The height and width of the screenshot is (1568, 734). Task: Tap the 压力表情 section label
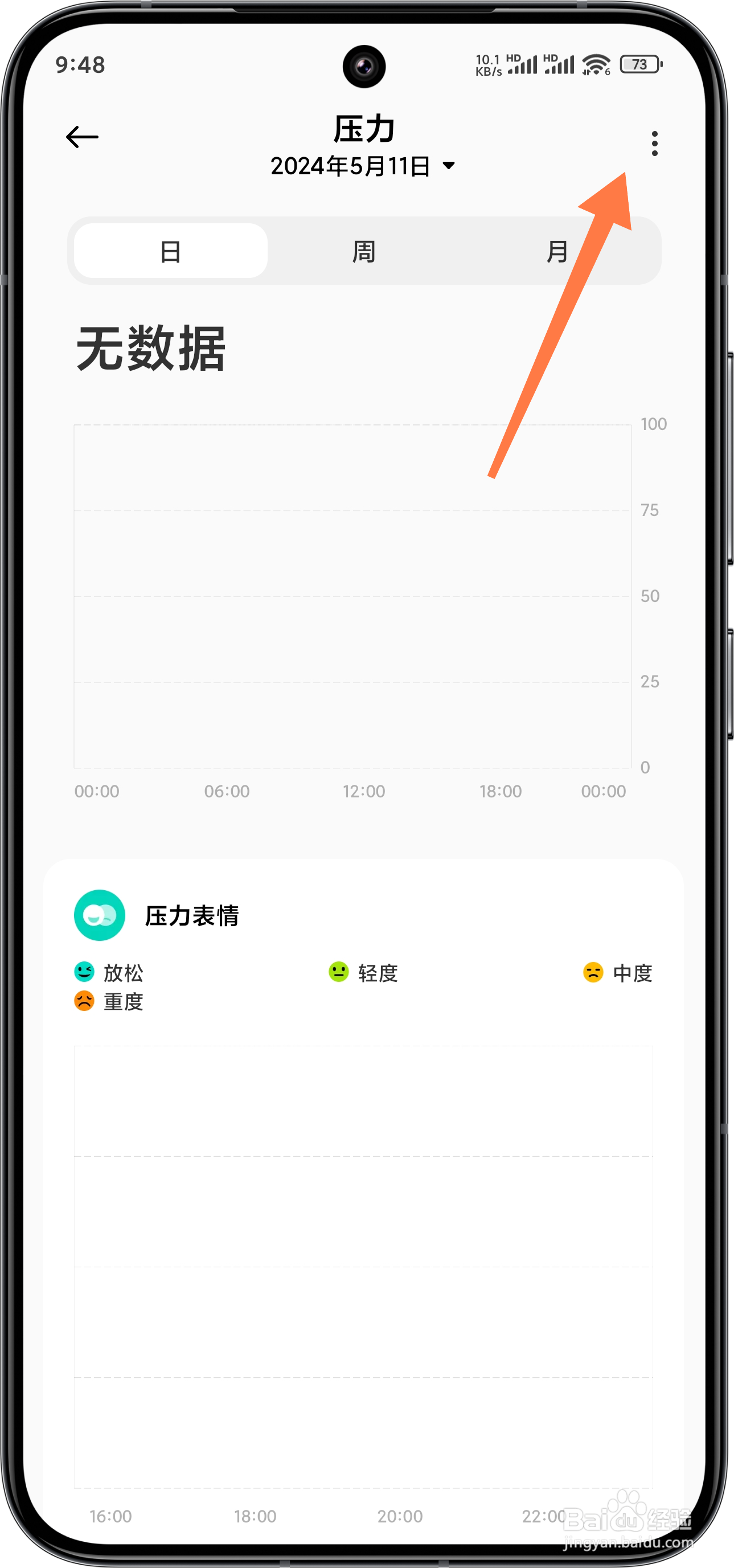pos(194,915)
